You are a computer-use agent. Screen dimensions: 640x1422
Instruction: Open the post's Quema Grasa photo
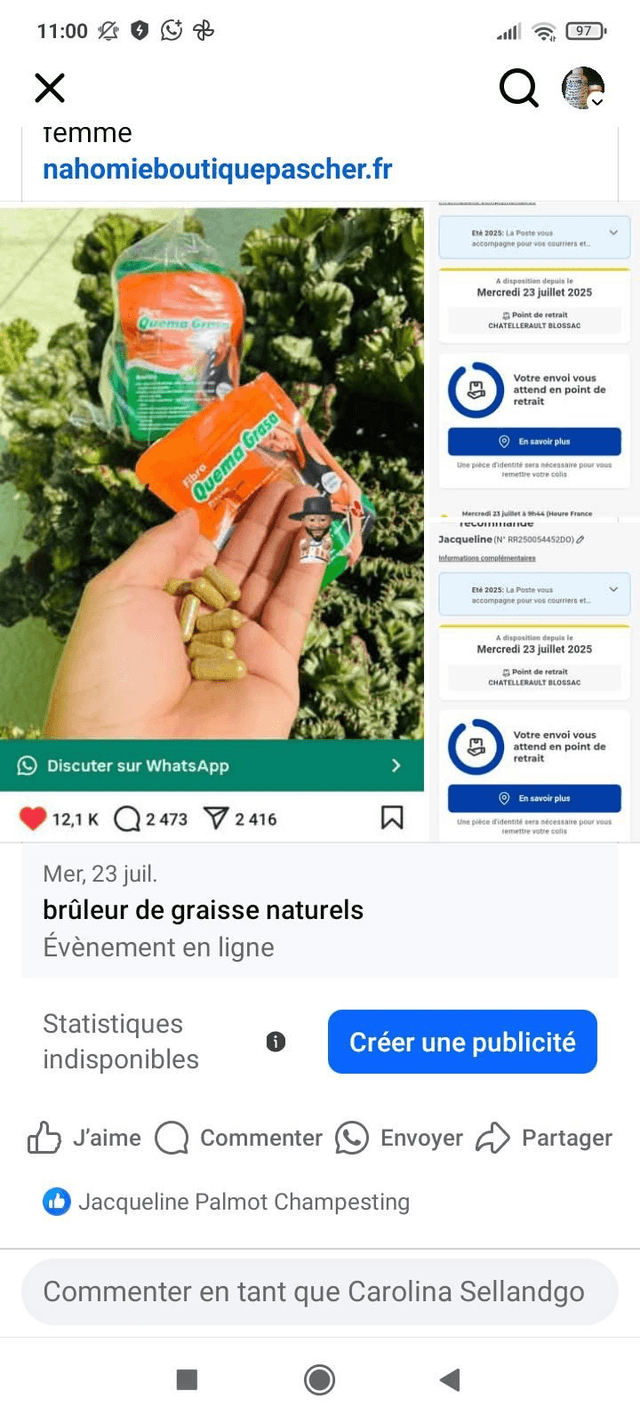point(212,470)
